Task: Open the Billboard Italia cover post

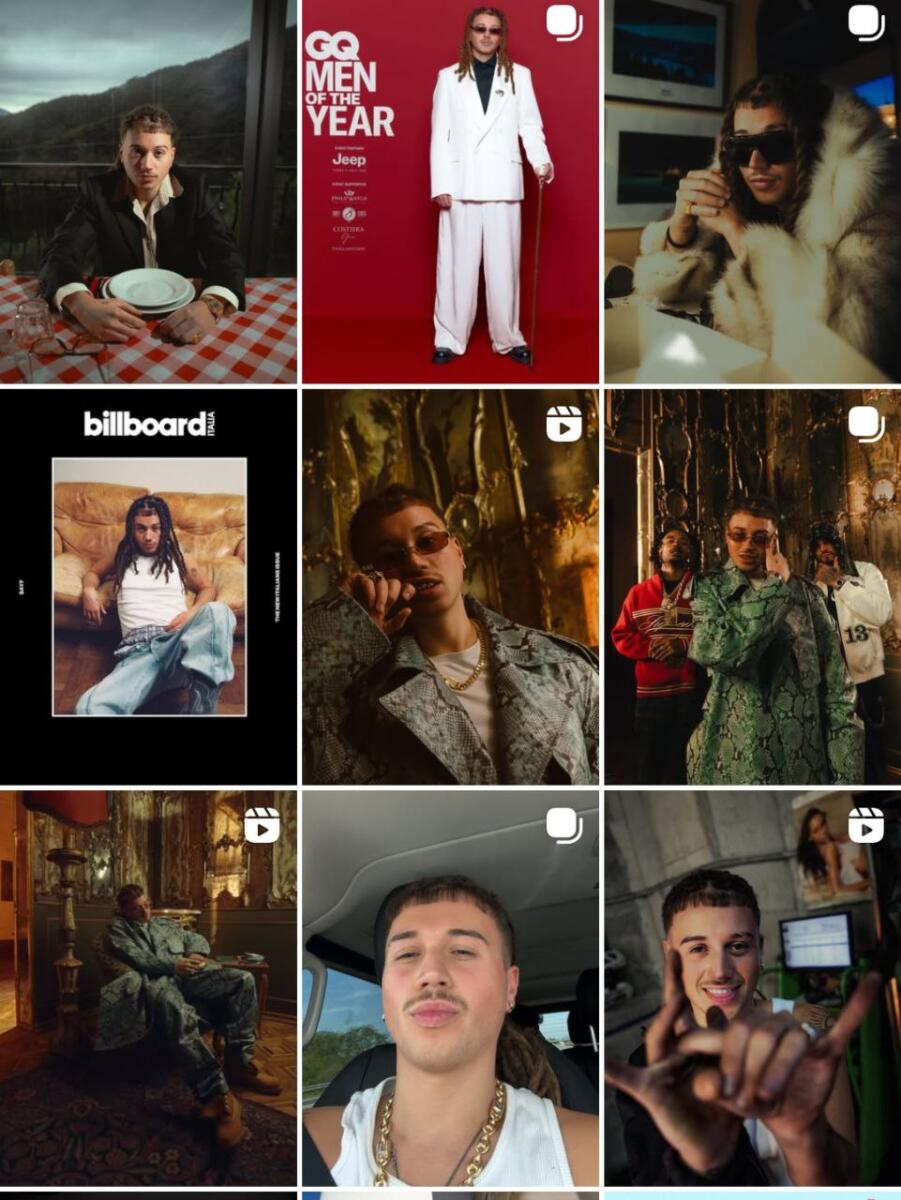Action: pyautogui.click(x=148, y=587)
